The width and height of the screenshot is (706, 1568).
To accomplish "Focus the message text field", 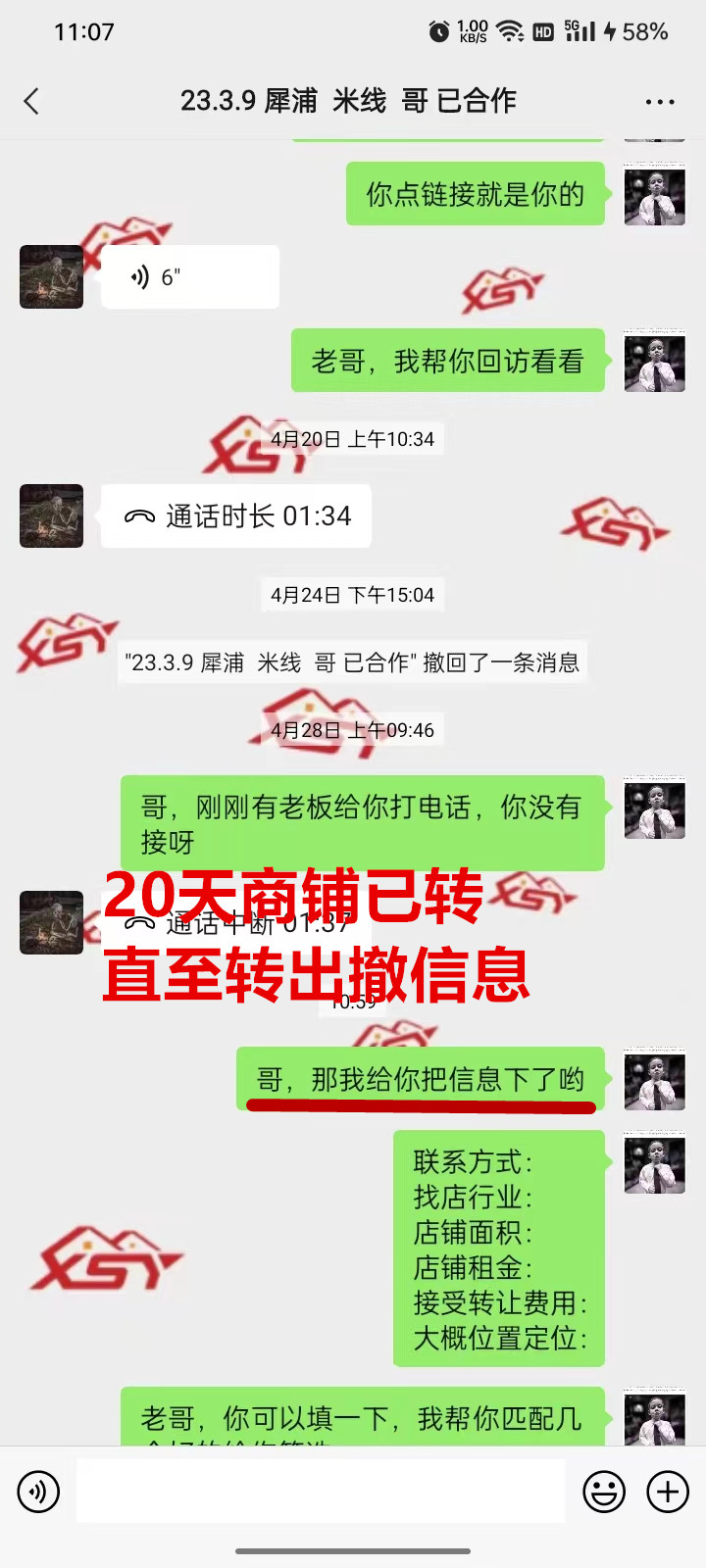I will point(321,1492).
